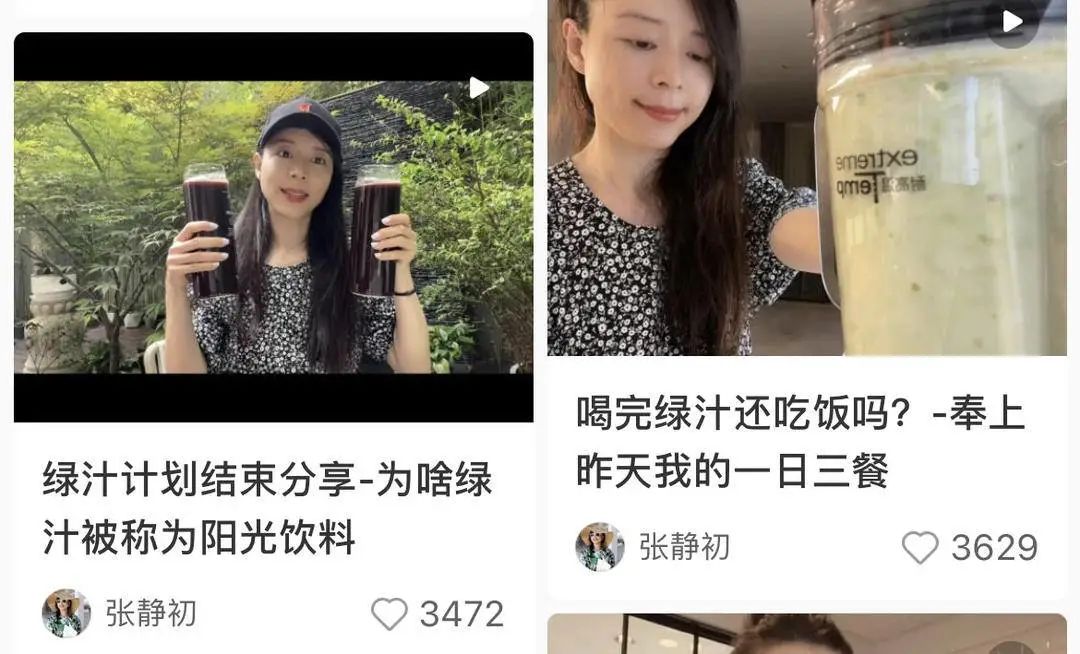Open the video post 喝完绿汁还吃饭吗

(x=806, y=178)
